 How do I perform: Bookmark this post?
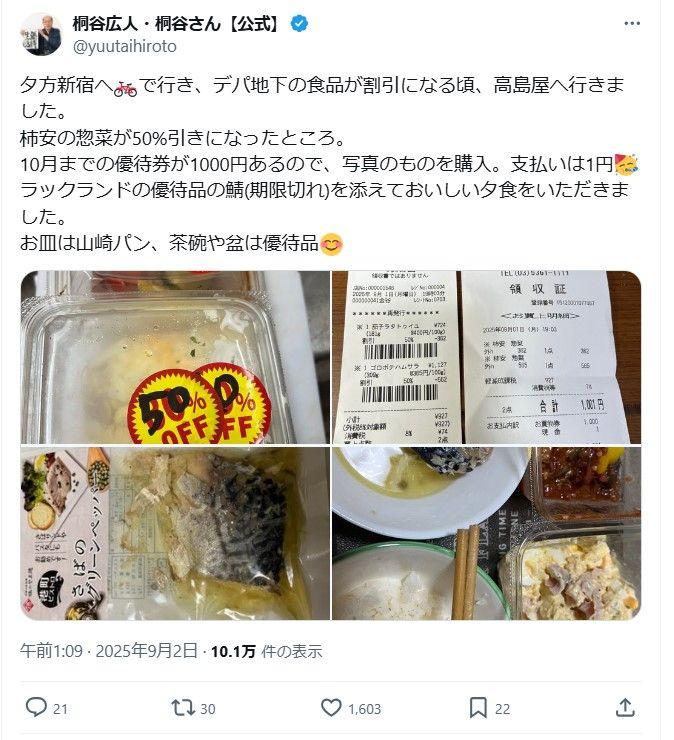coord(476,707)
